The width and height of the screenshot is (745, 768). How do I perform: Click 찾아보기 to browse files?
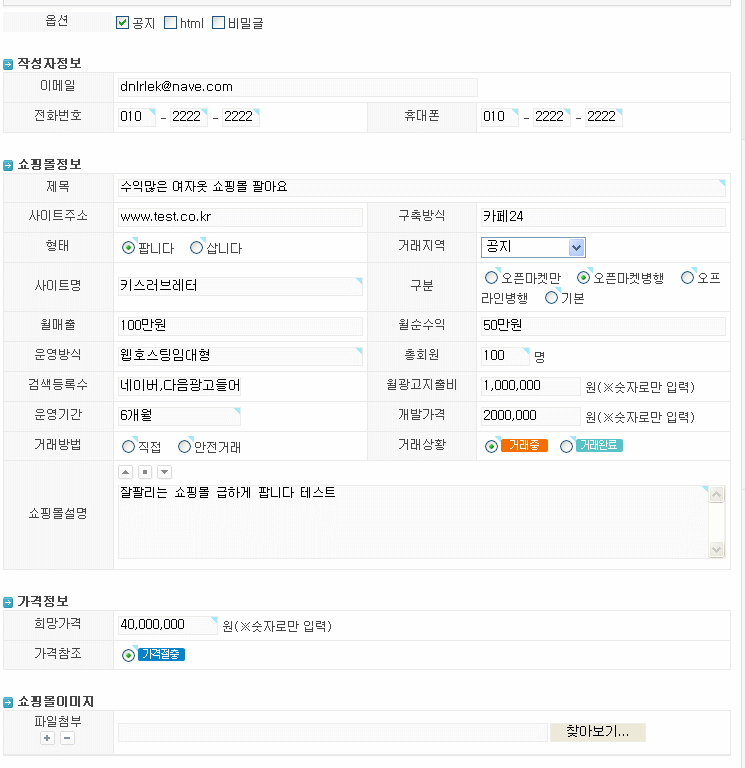point(597,732)
